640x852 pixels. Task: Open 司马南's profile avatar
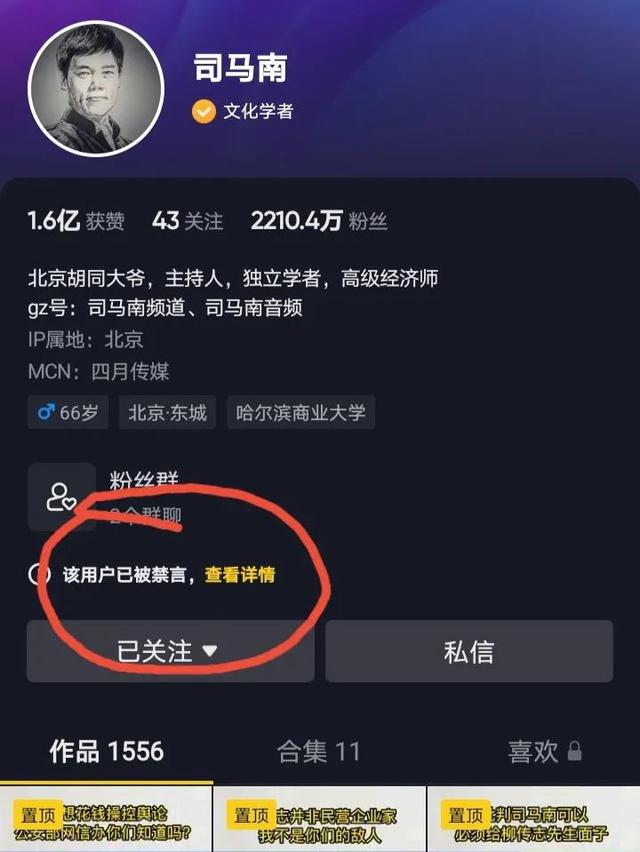coord(95,89)
